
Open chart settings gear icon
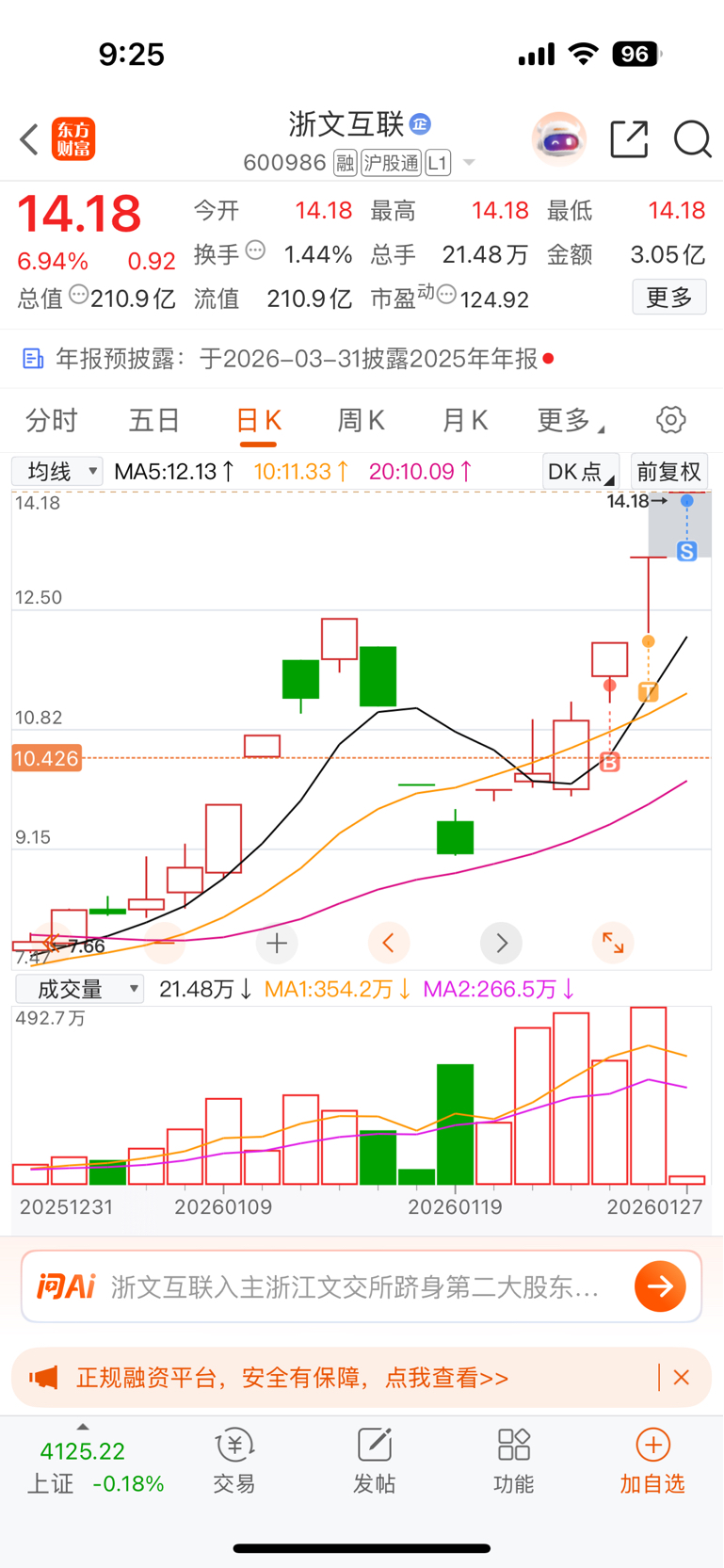670,420
